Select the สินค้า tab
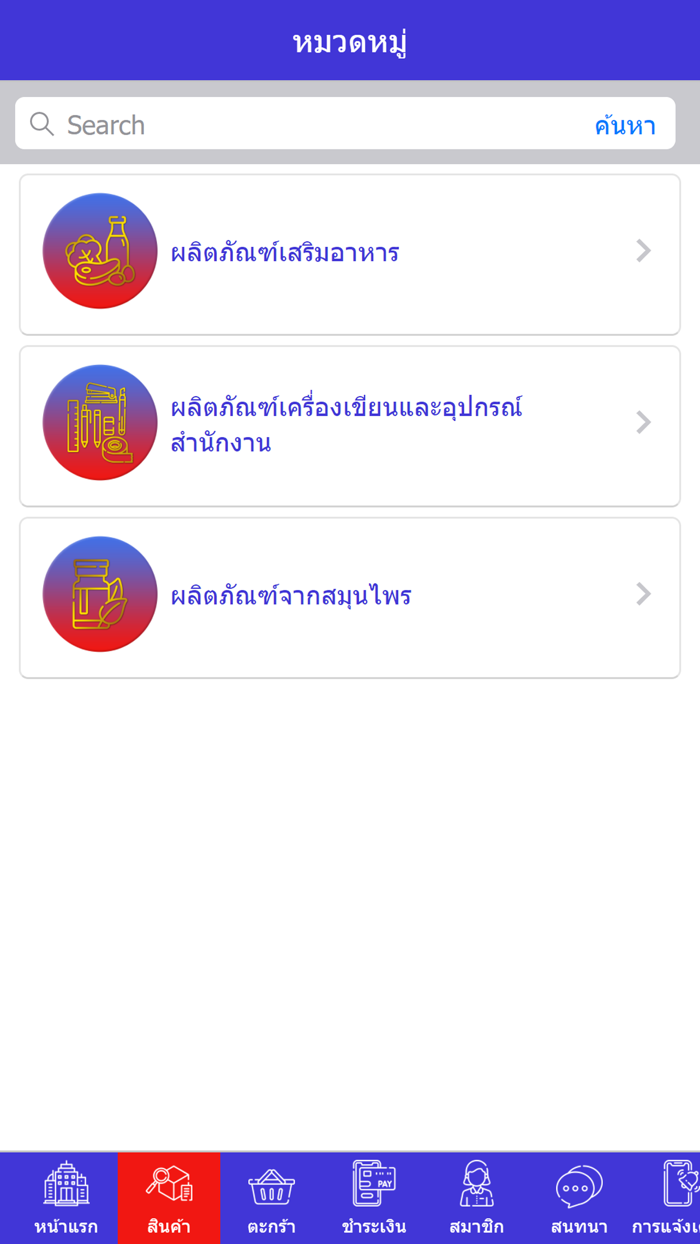 (169, 1198)
